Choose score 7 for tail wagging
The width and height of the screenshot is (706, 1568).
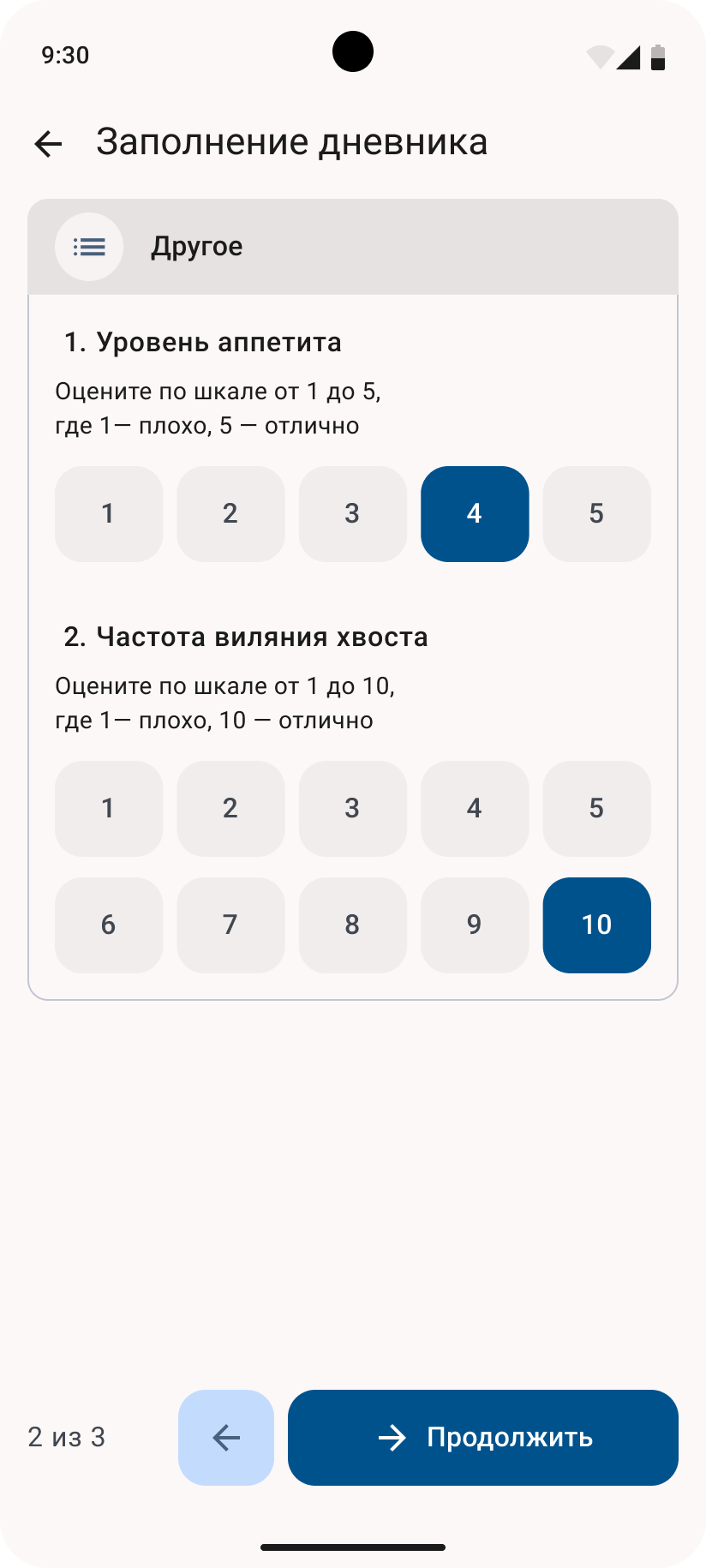pyautogui.click(x=230, y=925)
